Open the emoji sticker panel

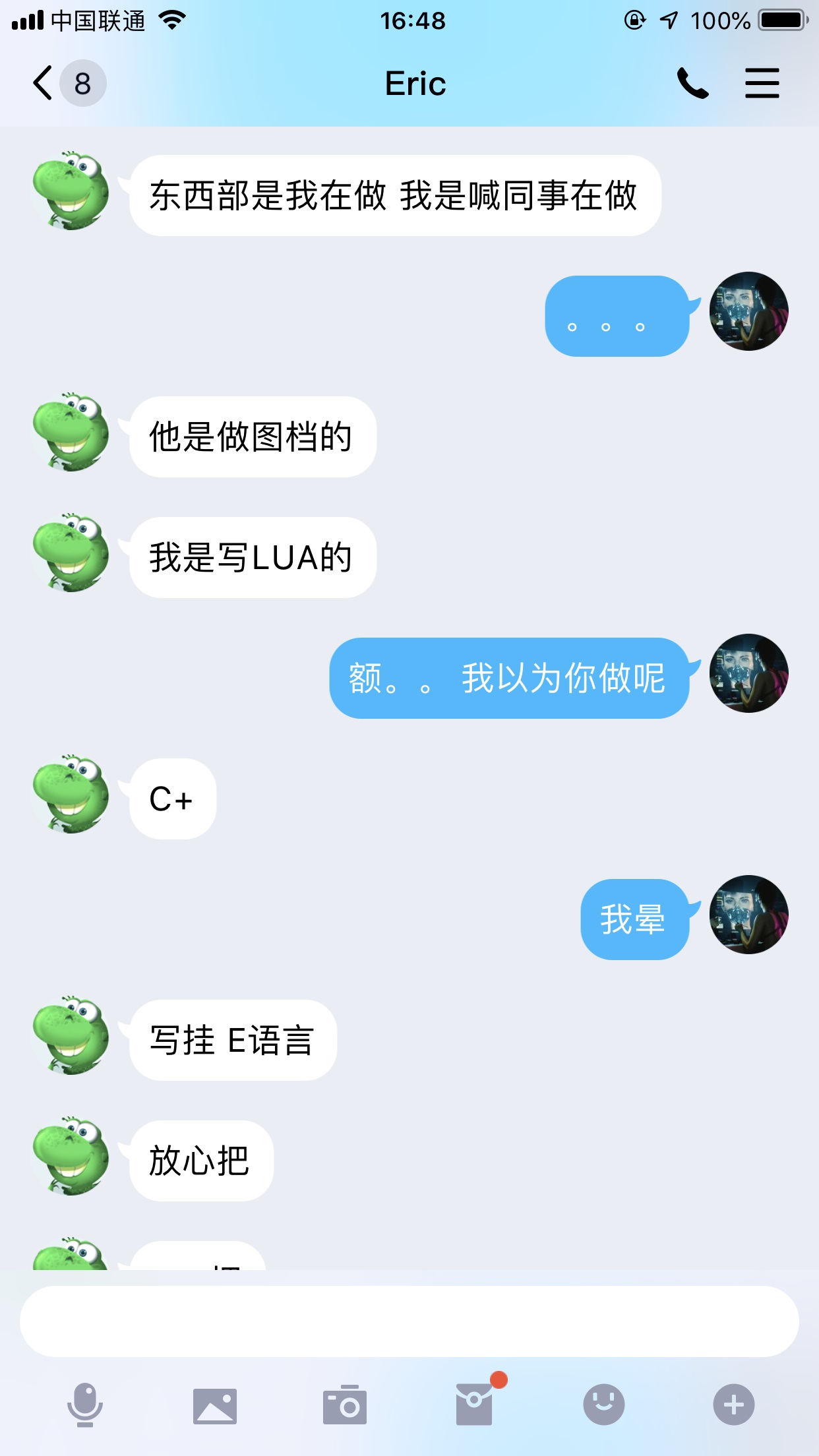[603, 1405]
